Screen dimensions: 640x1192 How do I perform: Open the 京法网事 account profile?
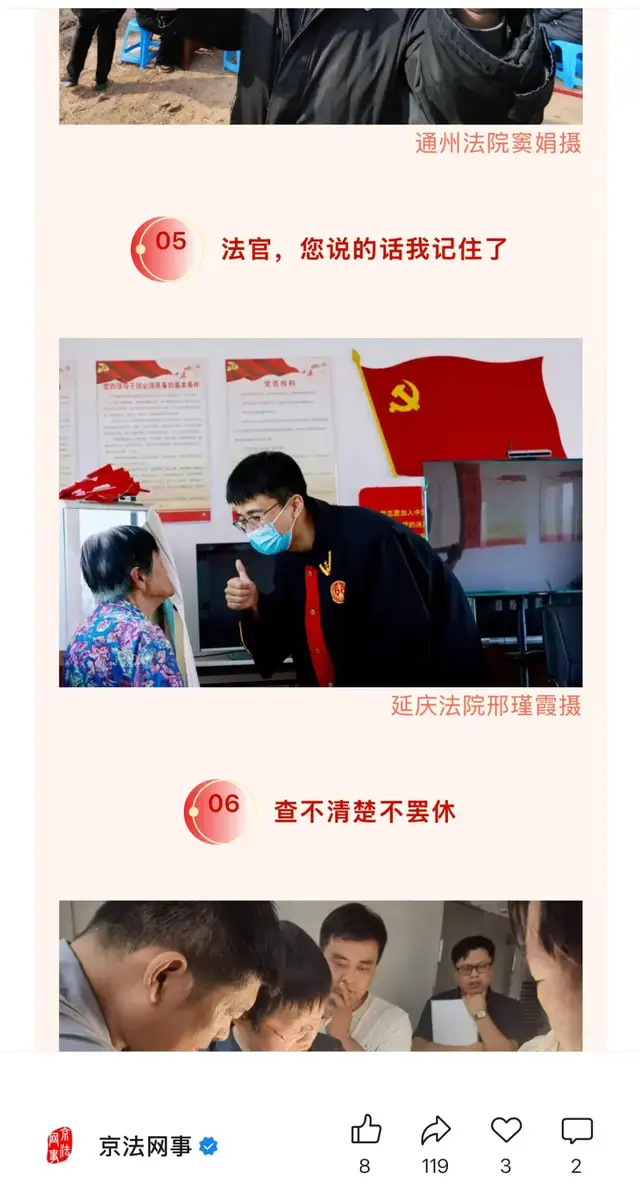[144, 1146]
